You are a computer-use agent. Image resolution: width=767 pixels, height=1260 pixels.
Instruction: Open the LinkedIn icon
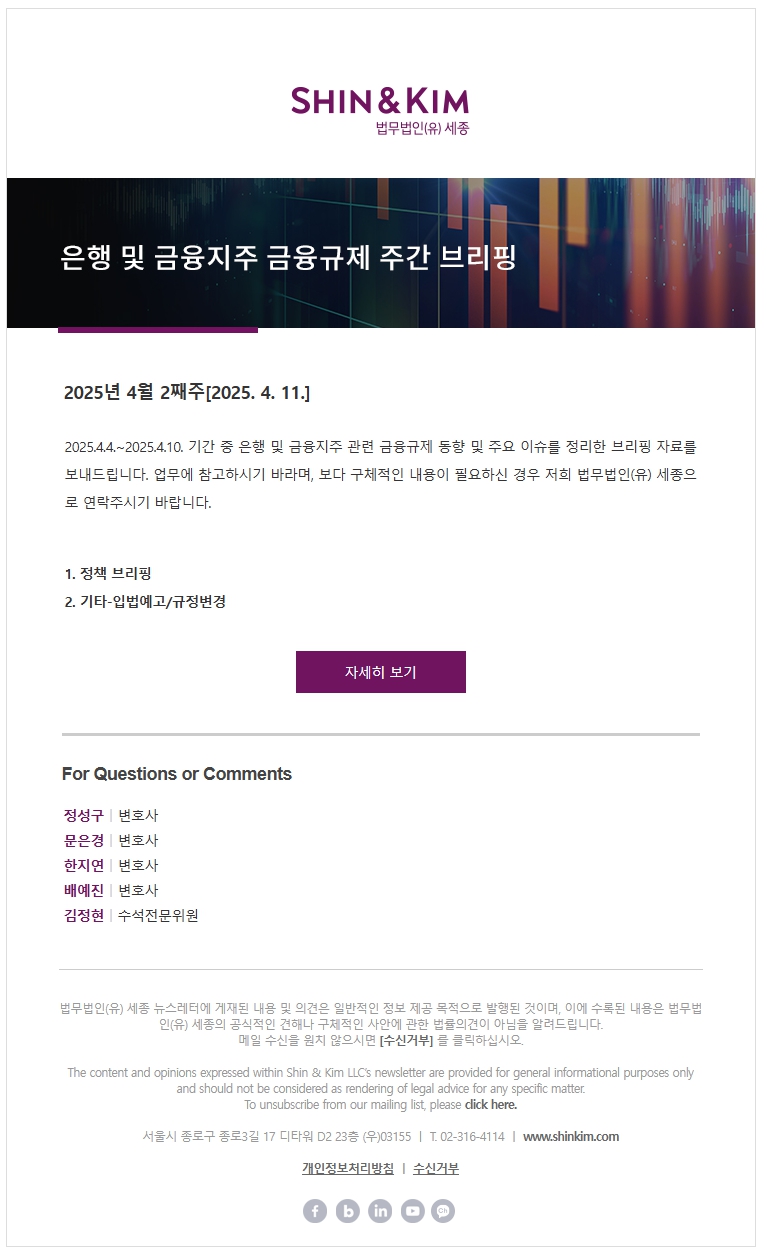[380, 1211]
